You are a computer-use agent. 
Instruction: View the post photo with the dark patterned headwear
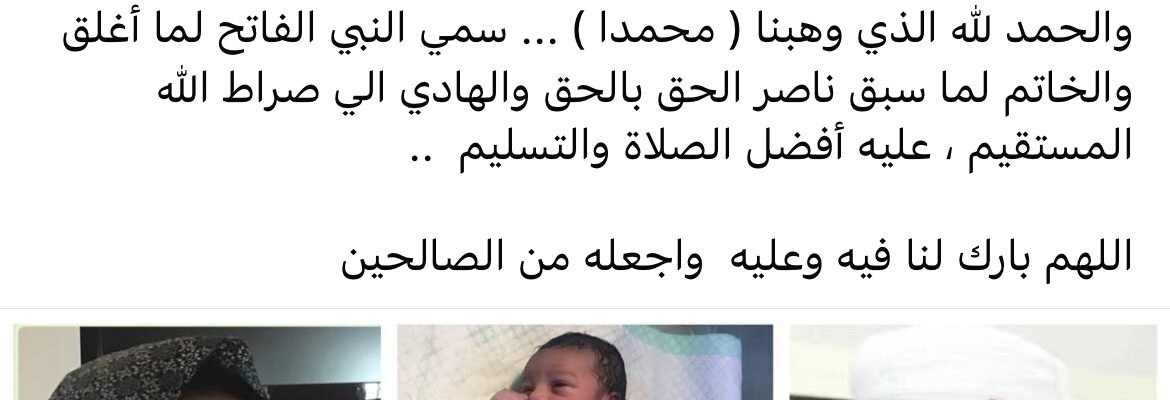coord(197,363)
